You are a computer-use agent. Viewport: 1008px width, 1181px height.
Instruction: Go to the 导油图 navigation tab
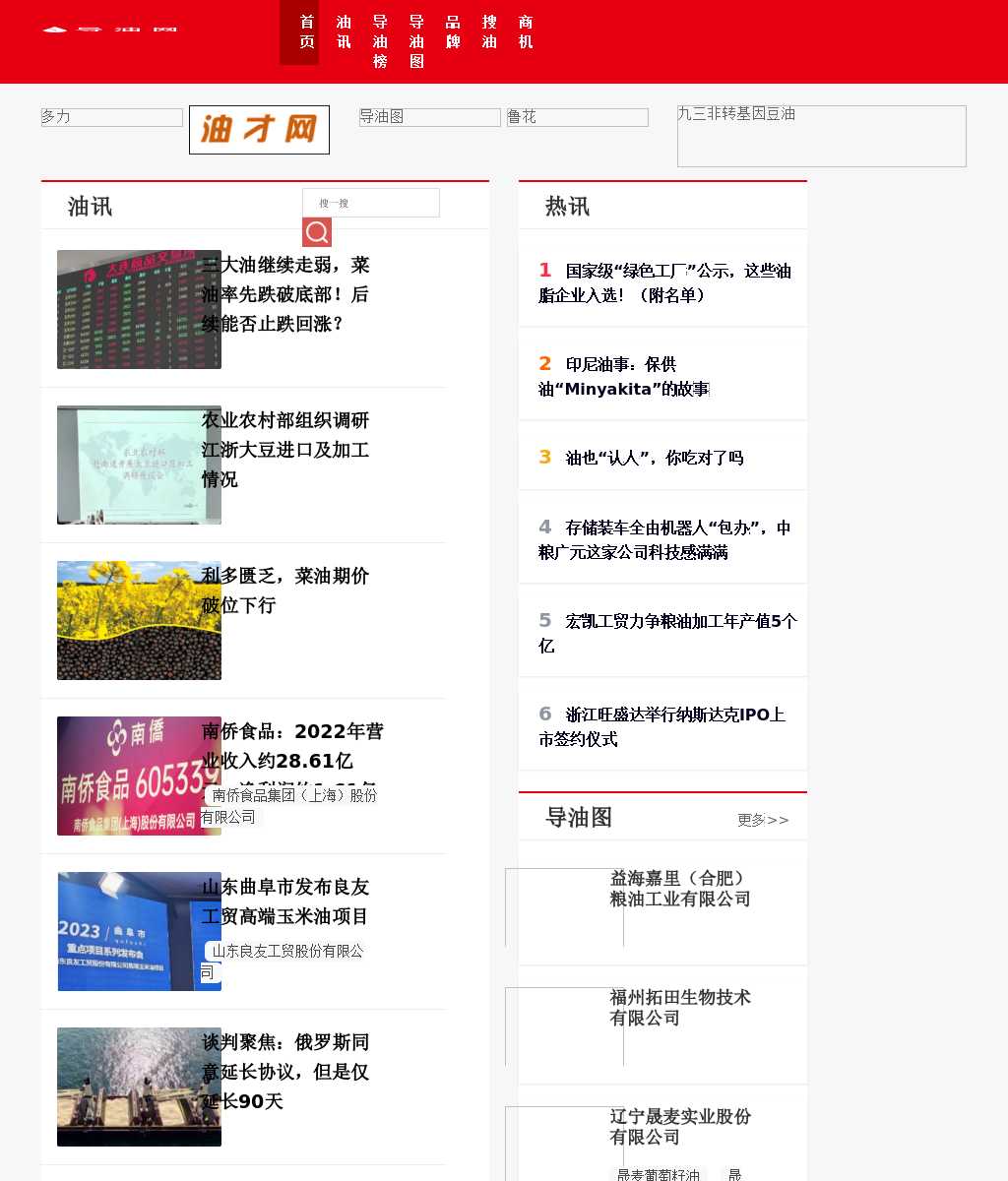pos(416,41)
